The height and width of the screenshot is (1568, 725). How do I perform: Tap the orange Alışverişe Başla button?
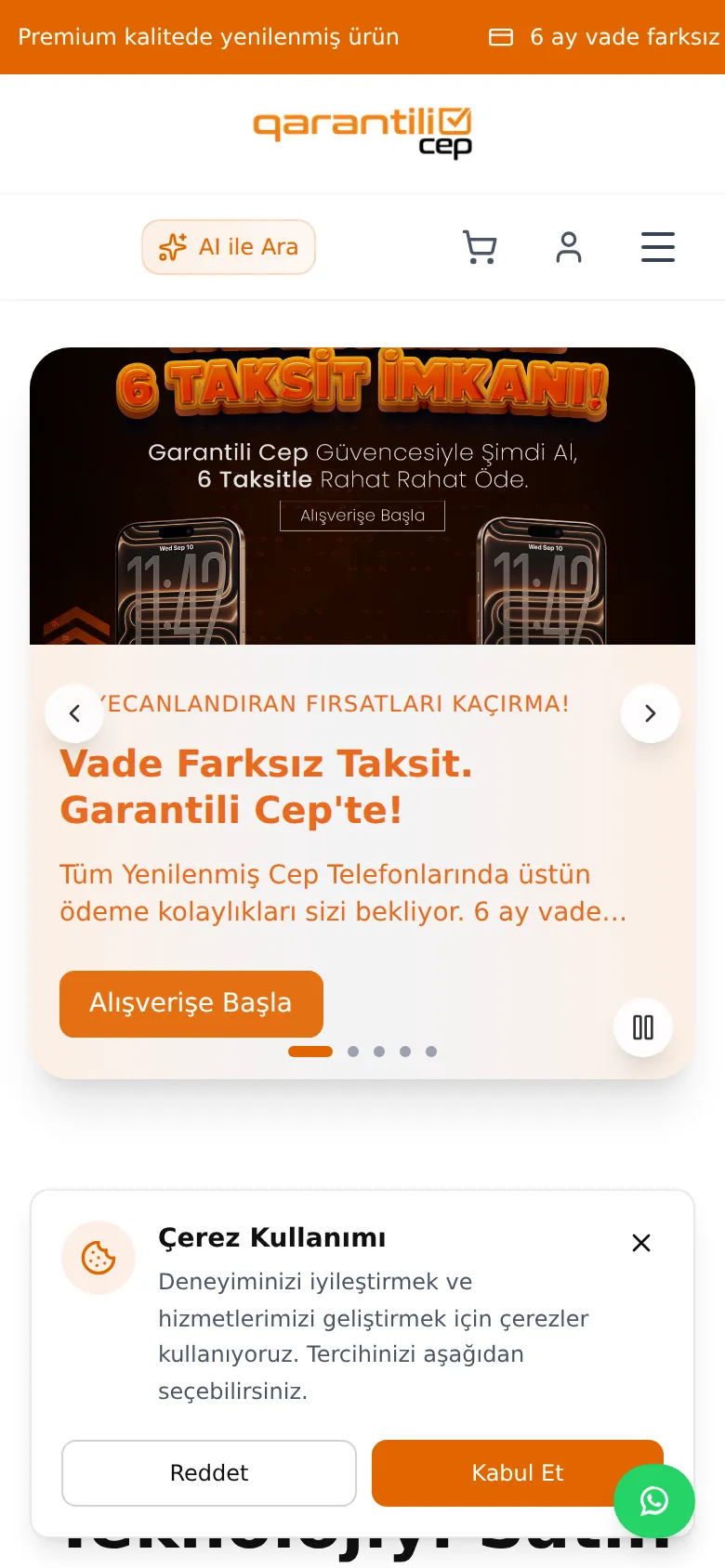[191, 1004]
